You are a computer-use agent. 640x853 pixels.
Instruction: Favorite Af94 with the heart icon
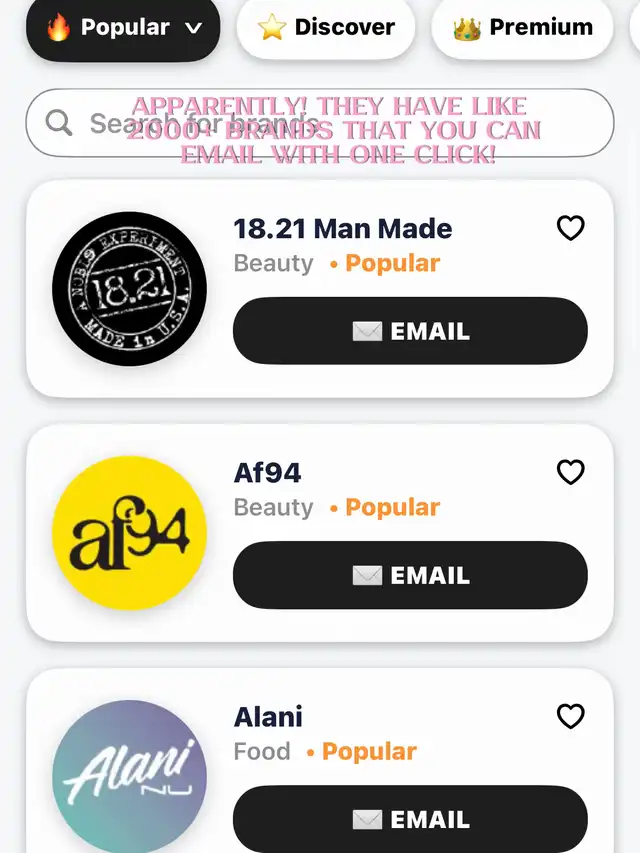coord(570,472)
